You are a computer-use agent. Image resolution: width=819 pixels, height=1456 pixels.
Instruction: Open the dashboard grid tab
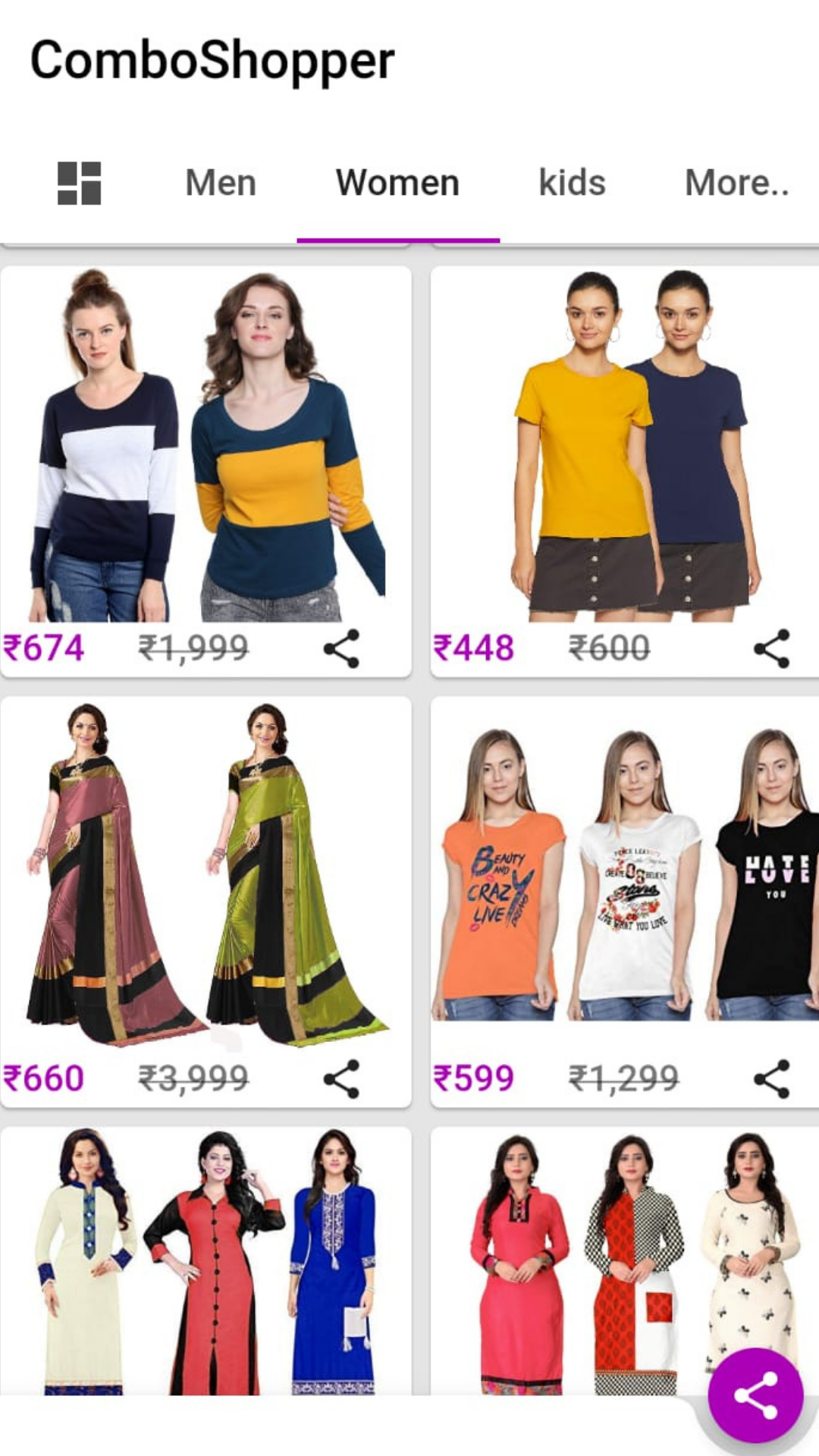click(80, 184)
